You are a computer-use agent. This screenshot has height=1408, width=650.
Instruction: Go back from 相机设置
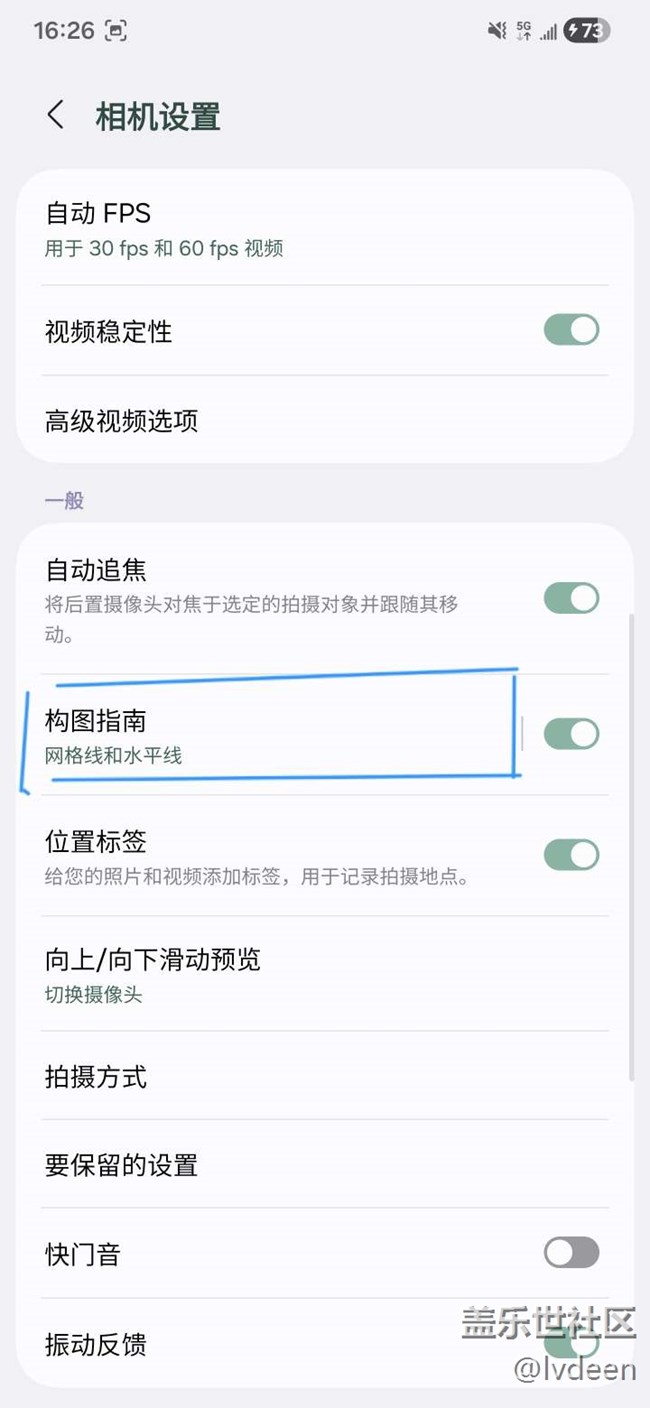[56, 115]
